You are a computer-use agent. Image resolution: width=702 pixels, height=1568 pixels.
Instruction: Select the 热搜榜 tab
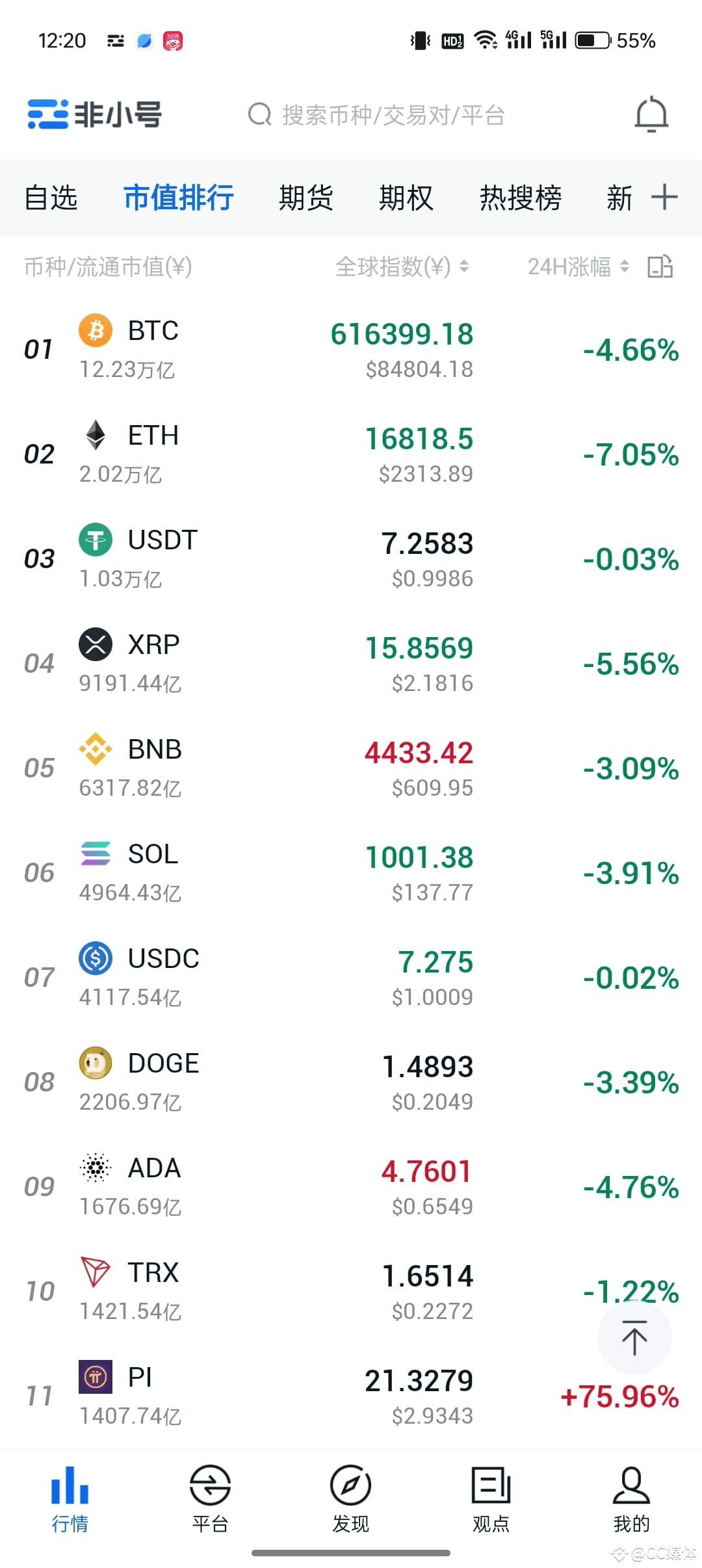pos(520,198)
